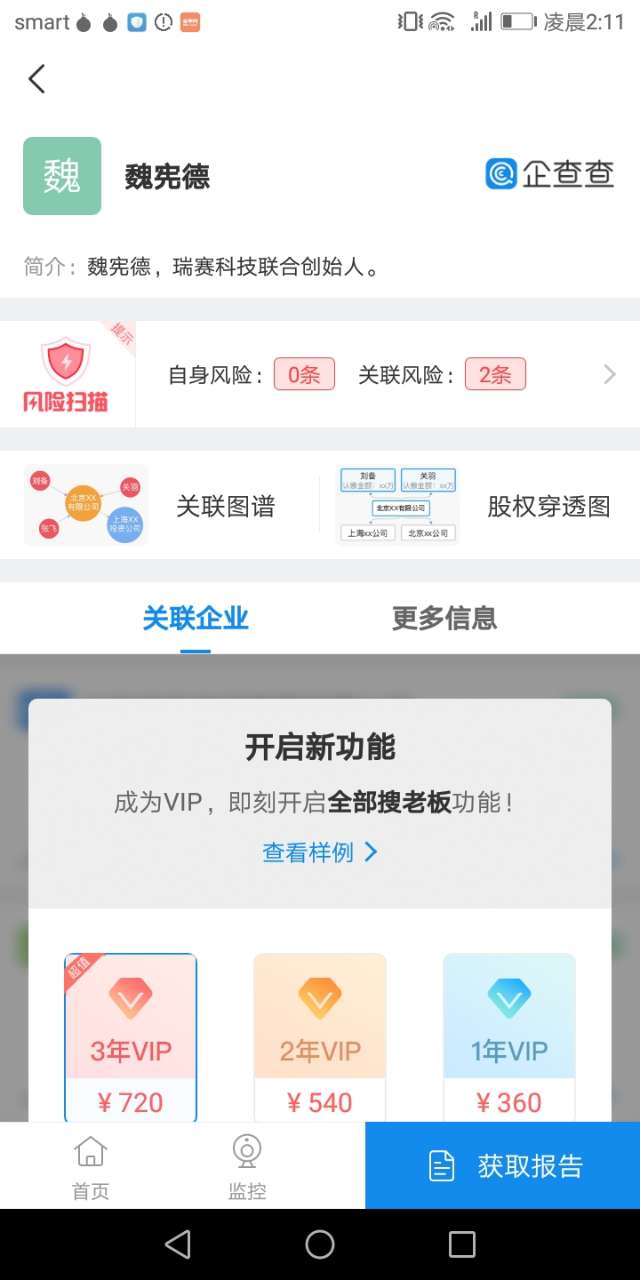Tap the system home button
This screenshot has width=640, height=1280.
point(320,1244)
